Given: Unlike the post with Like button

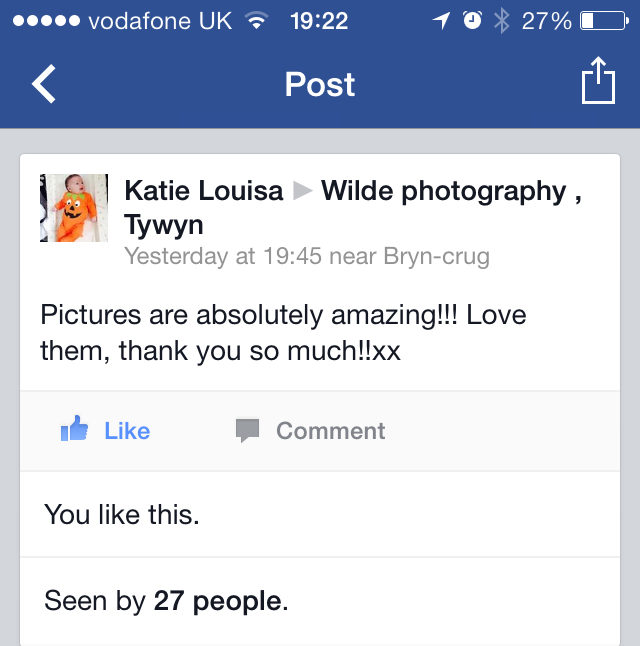Looking at the screenshot, I should click(105, 431).
